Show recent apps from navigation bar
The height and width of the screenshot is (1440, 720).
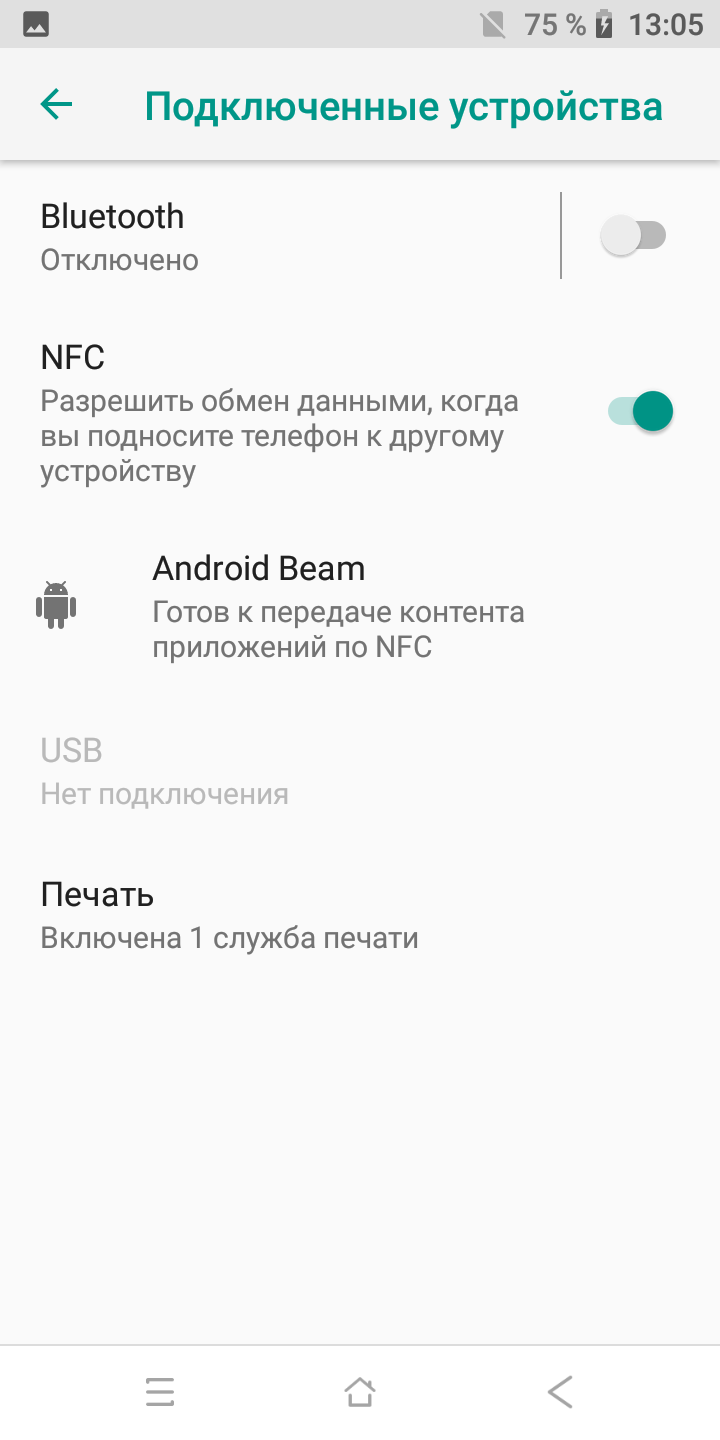pos(160,1391)
